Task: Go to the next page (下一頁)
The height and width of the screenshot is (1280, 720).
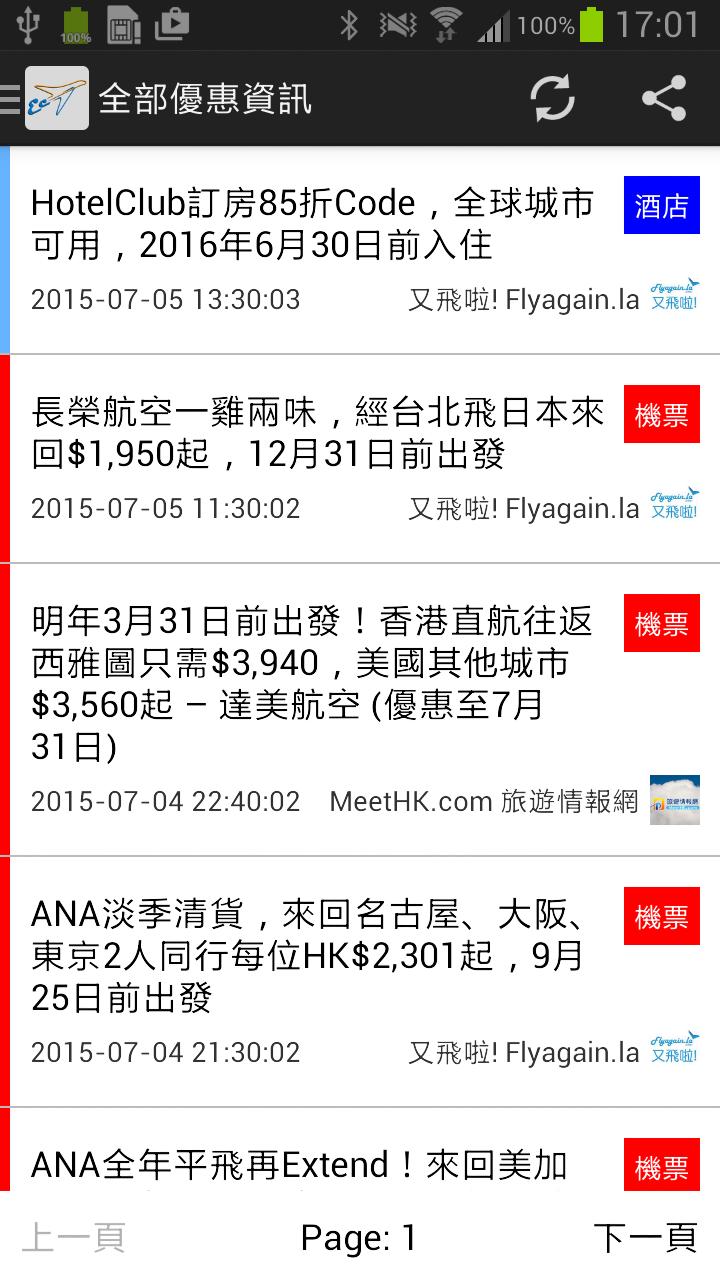Action: (x=645, y=1238)
